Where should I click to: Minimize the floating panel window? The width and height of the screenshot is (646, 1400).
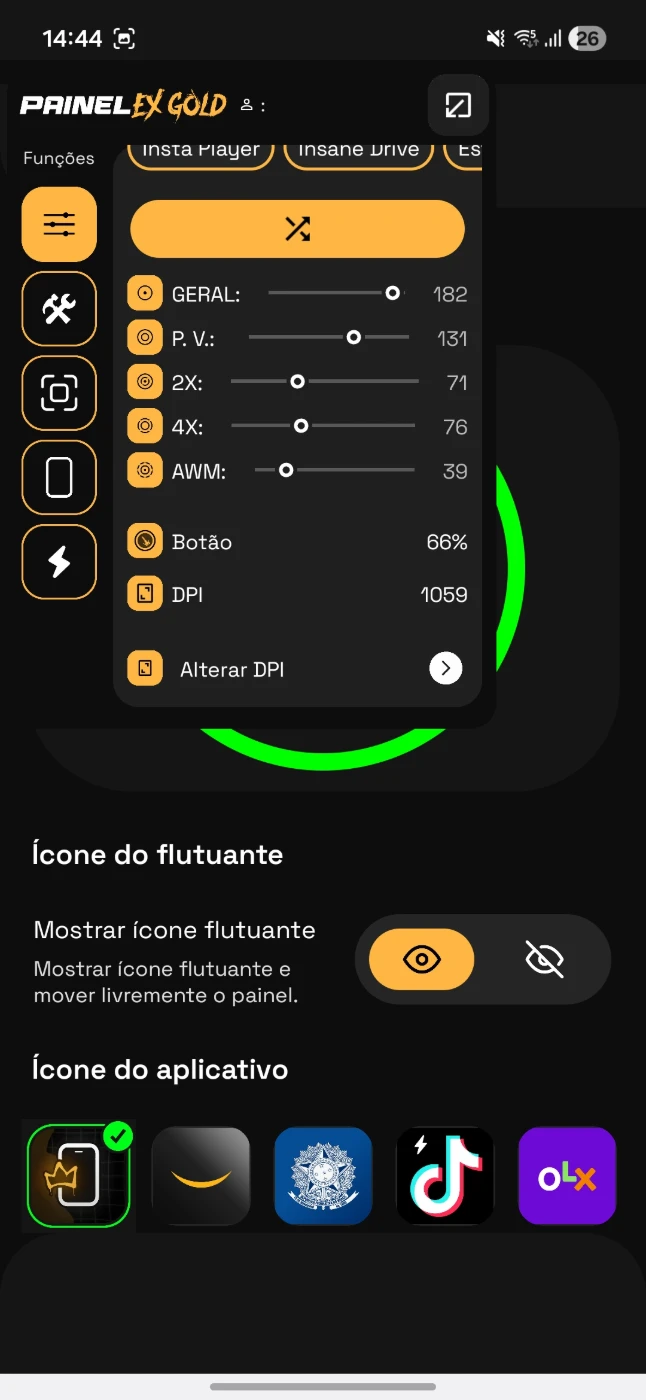click(458, 105)
